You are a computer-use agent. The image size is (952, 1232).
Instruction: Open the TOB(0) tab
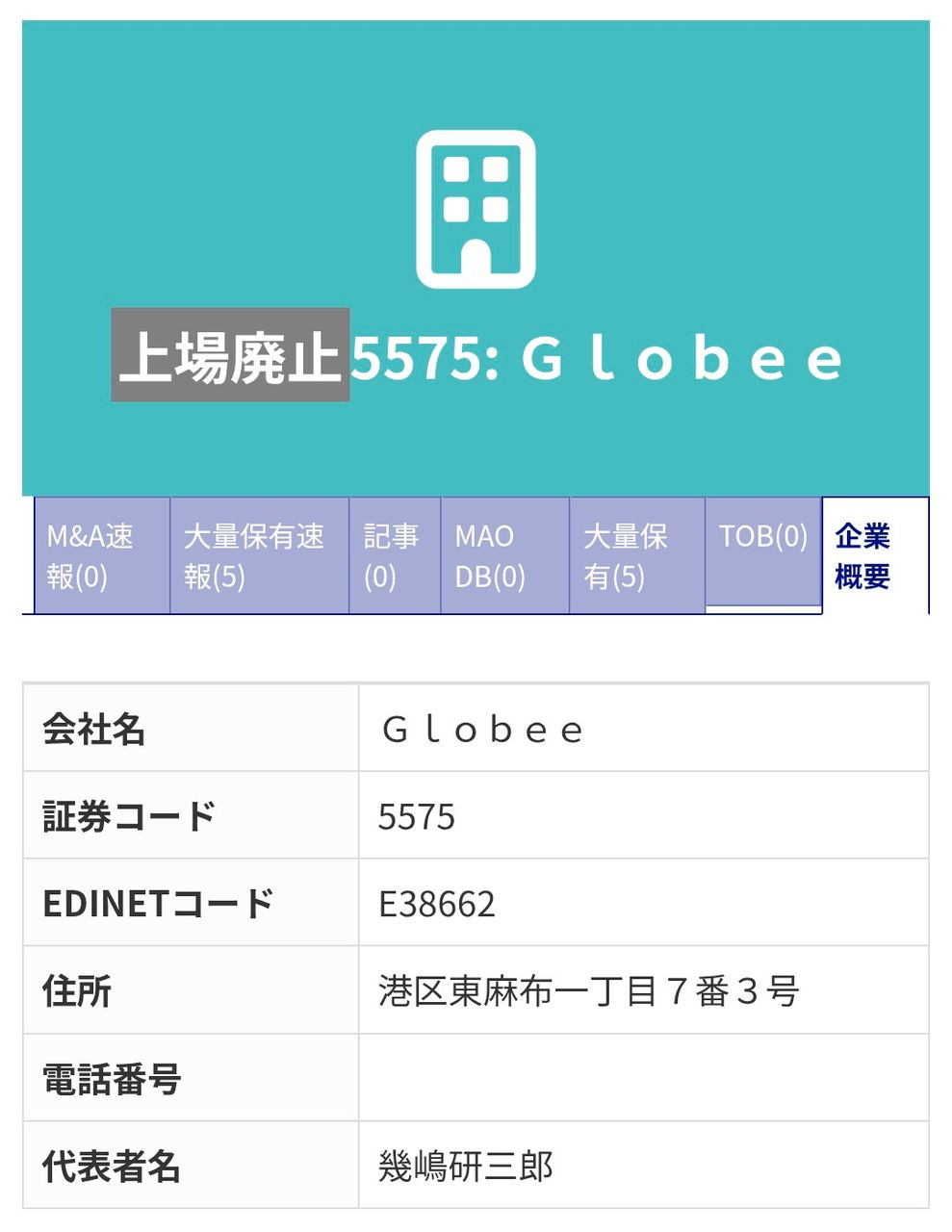coord(763,551)
